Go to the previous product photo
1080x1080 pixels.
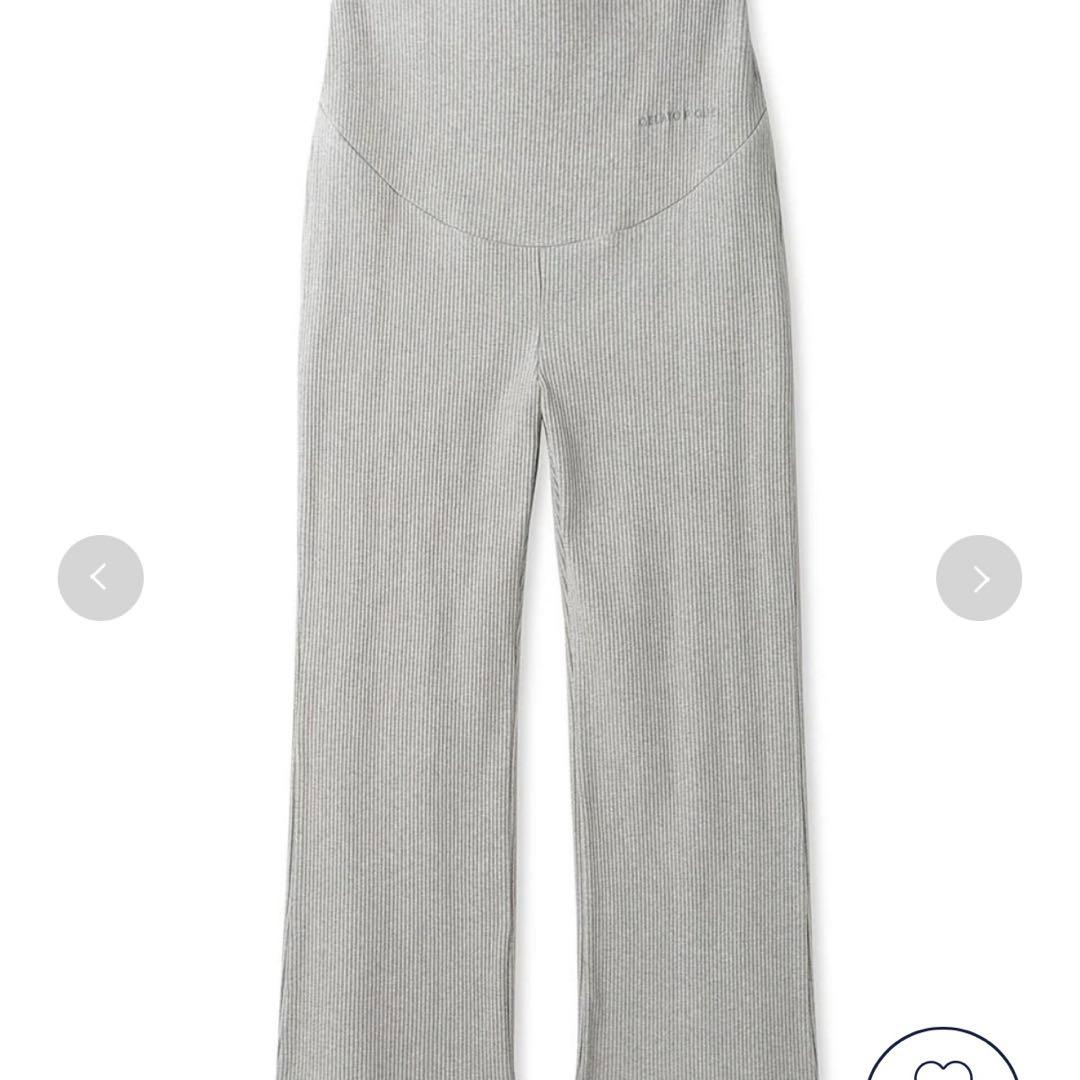[x=100, y=578]
